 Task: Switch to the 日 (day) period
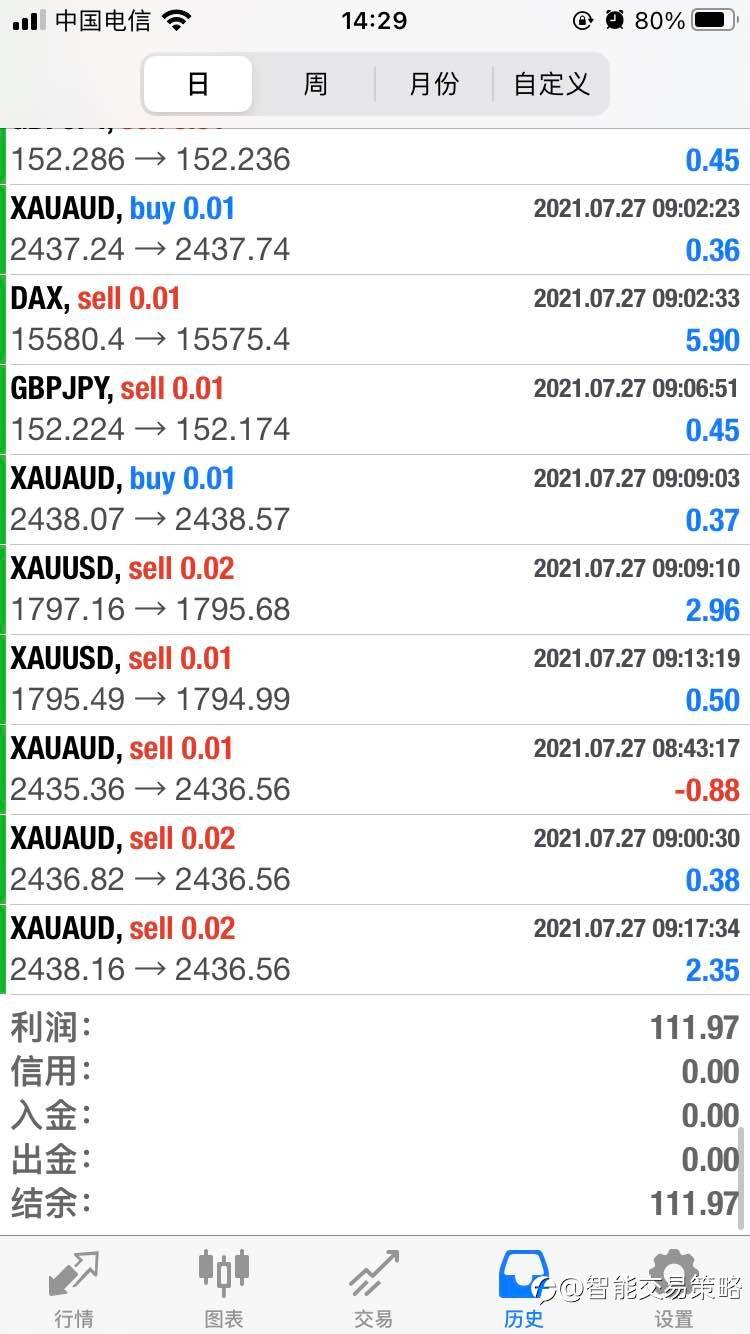(x=198, y=84)
